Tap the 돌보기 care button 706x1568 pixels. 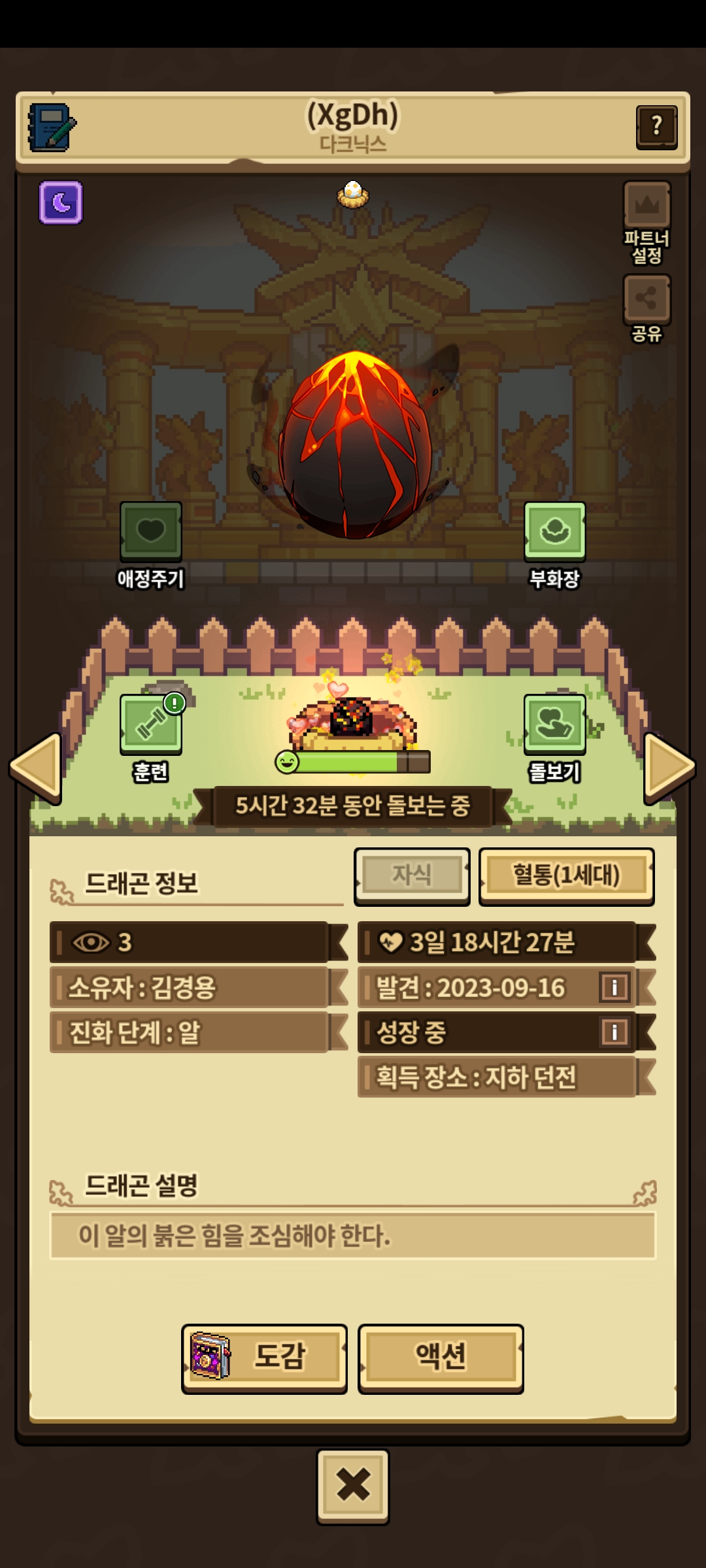coord(554,738)
